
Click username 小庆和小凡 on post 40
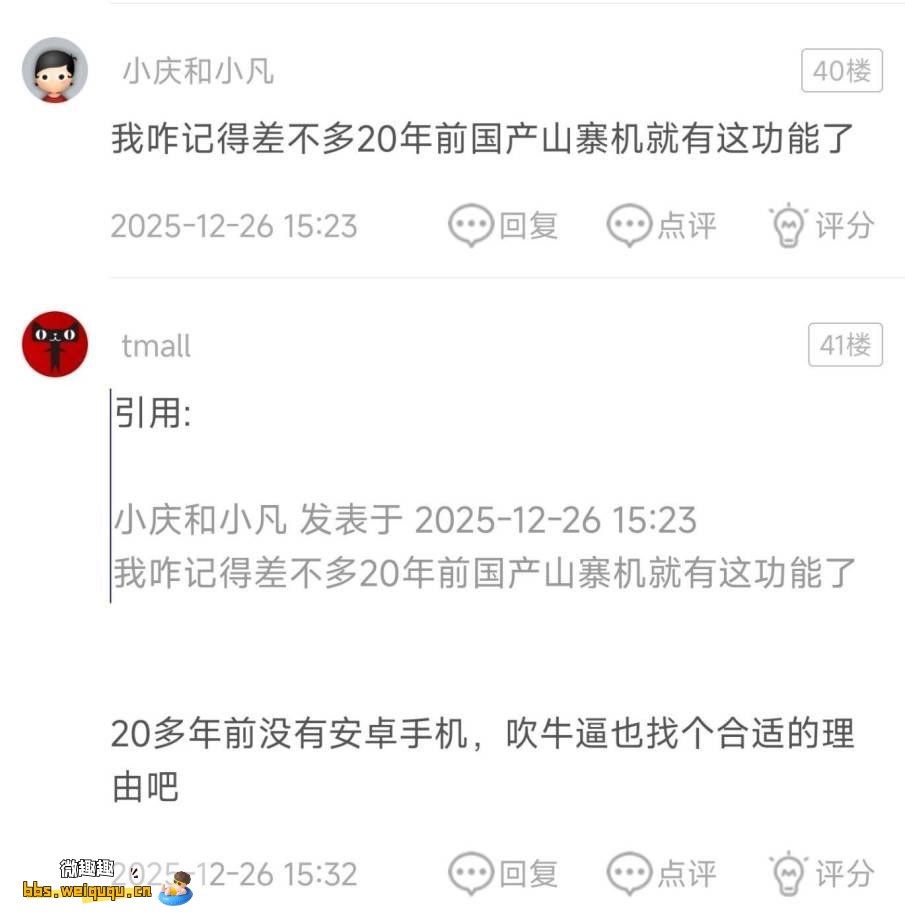tap(196, 72)
